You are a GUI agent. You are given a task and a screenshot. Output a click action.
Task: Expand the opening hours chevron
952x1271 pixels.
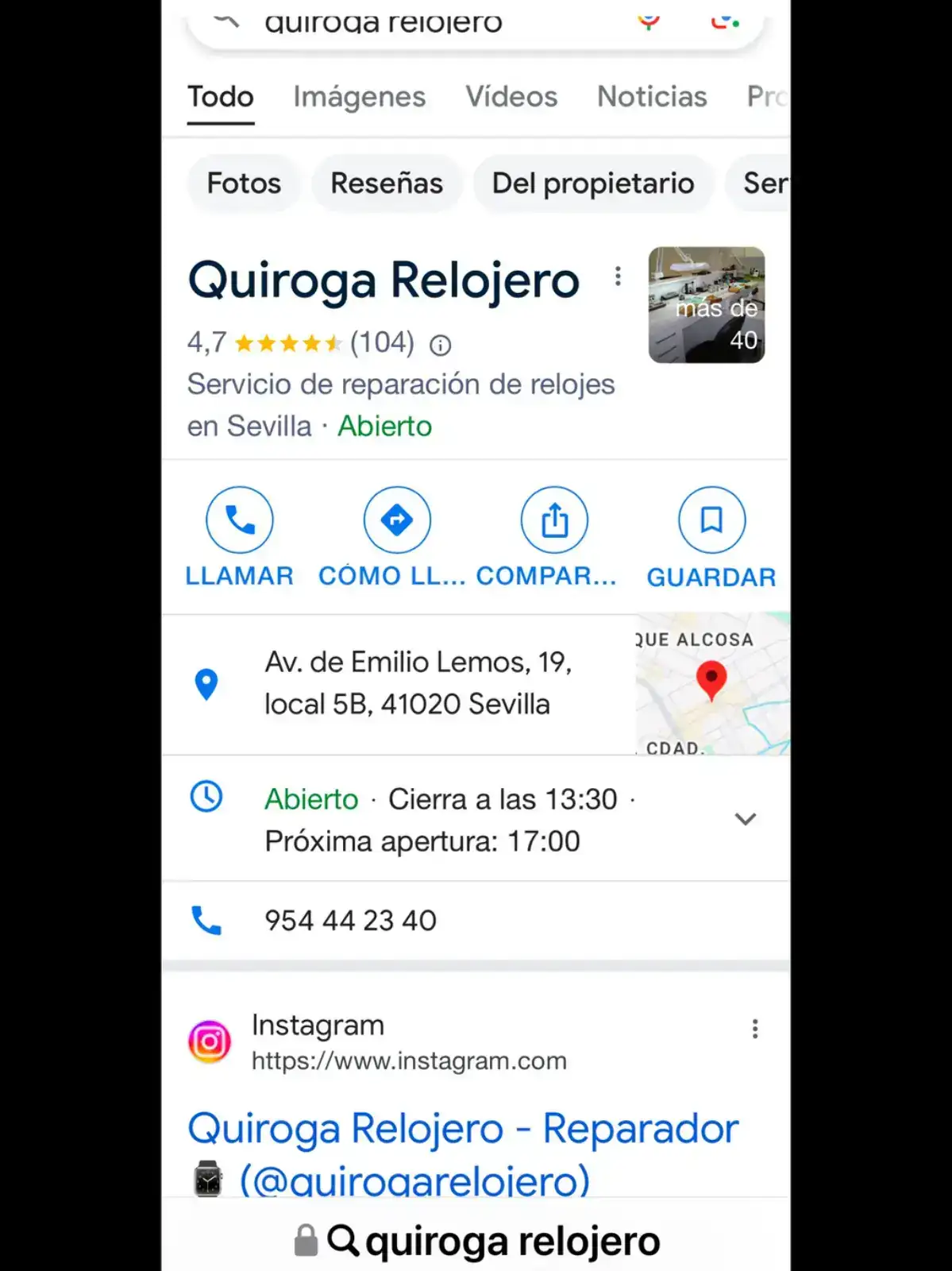click(x=745, y=819)
